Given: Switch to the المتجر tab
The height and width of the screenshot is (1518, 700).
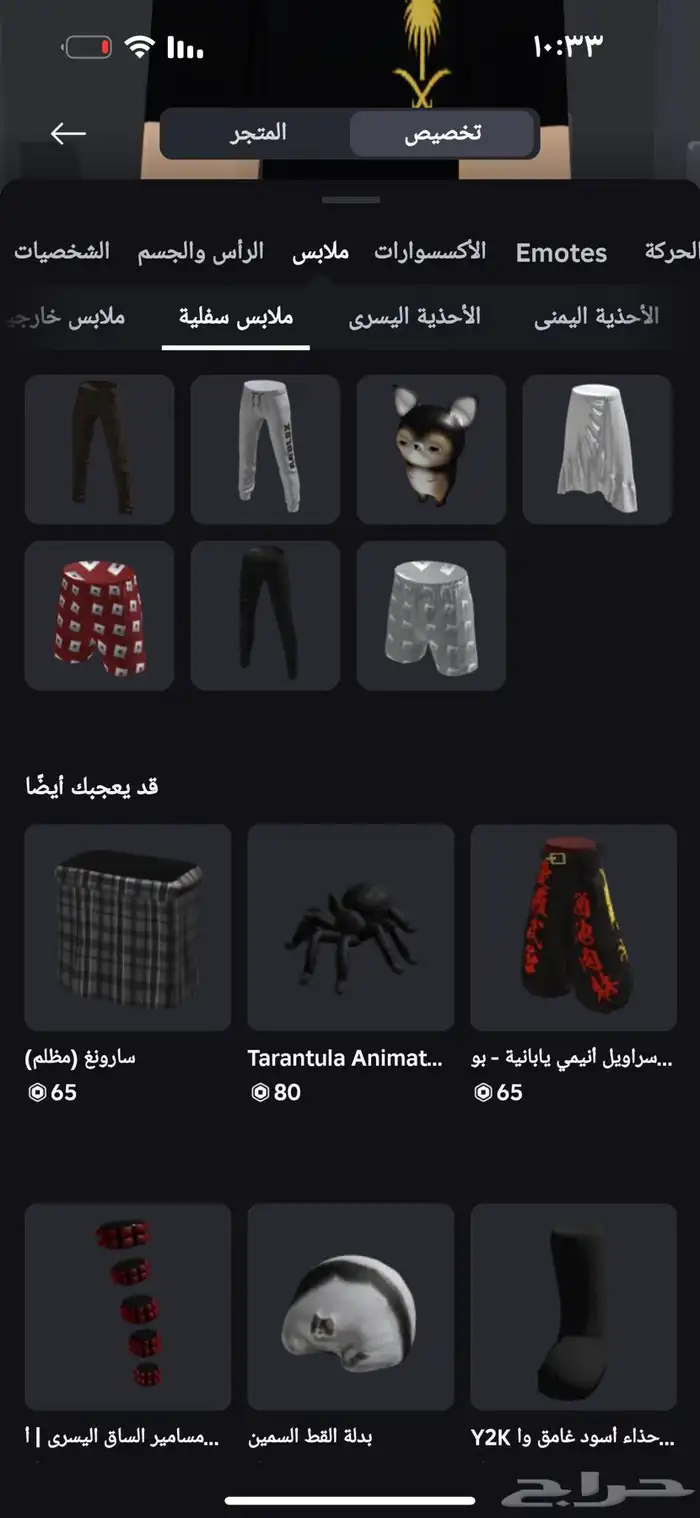Looking at the screenshot, I should tap(258, 133).
